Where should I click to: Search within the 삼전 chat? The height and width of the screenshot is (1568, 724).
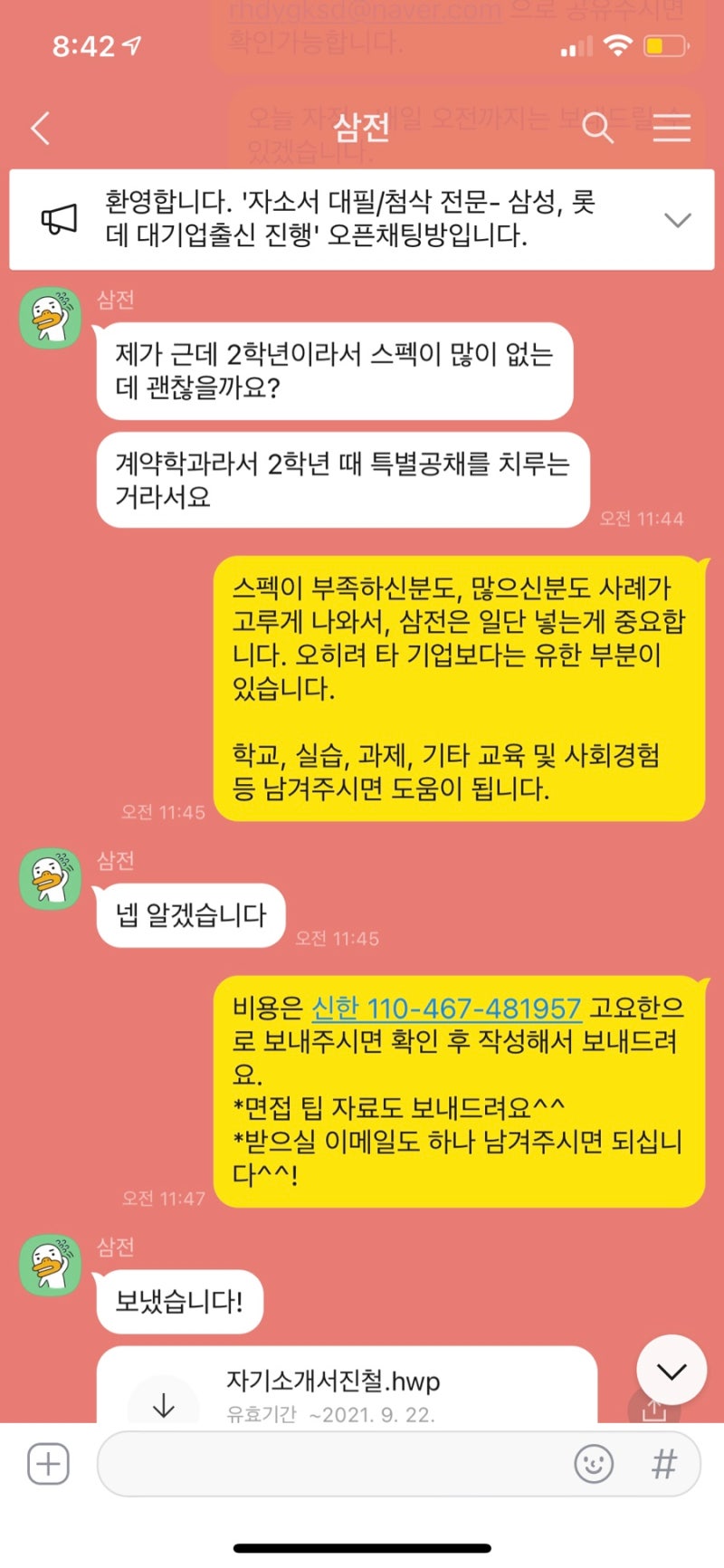pyautogui.click(x=597, y=129)
